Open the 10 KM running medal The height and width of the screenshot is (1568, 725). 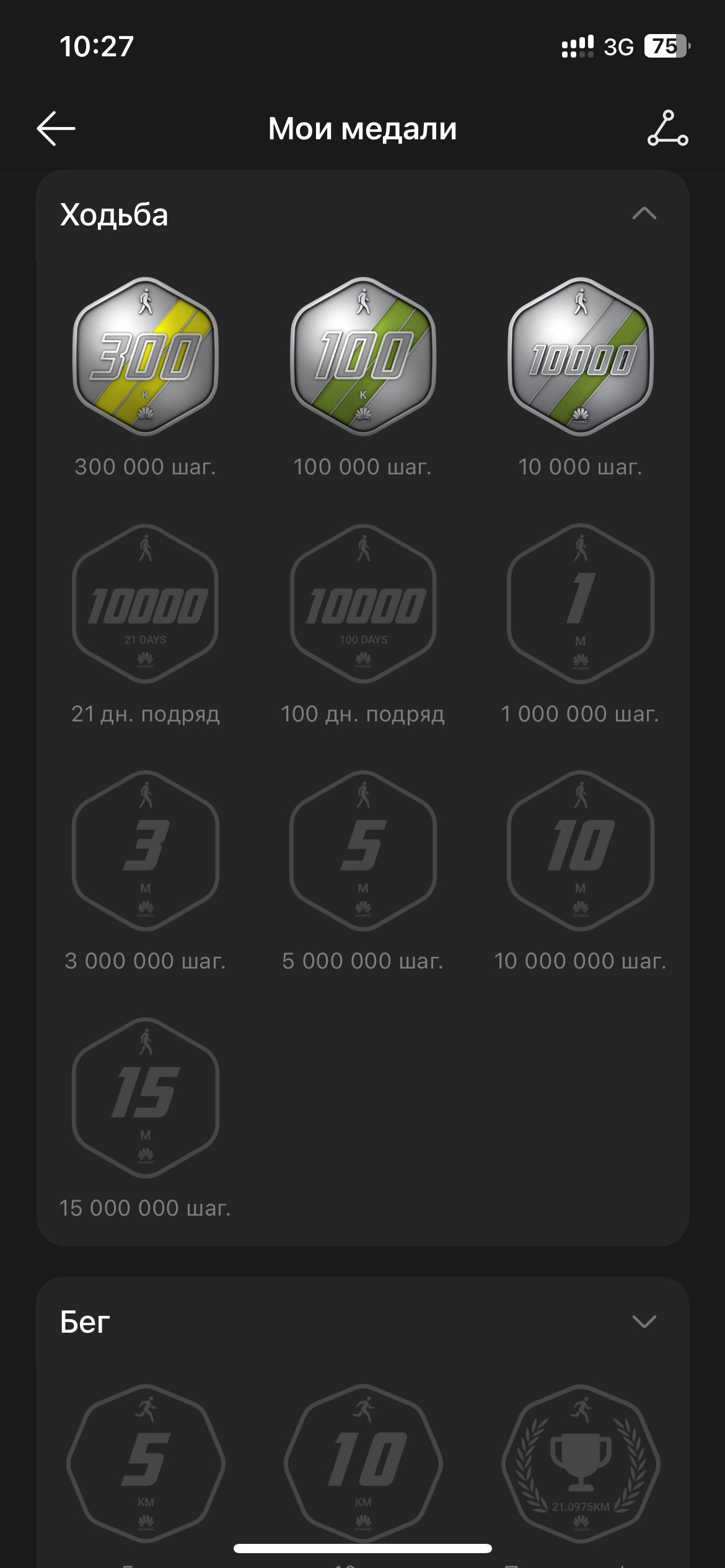pyautogui.click(x=363, y=1464)
